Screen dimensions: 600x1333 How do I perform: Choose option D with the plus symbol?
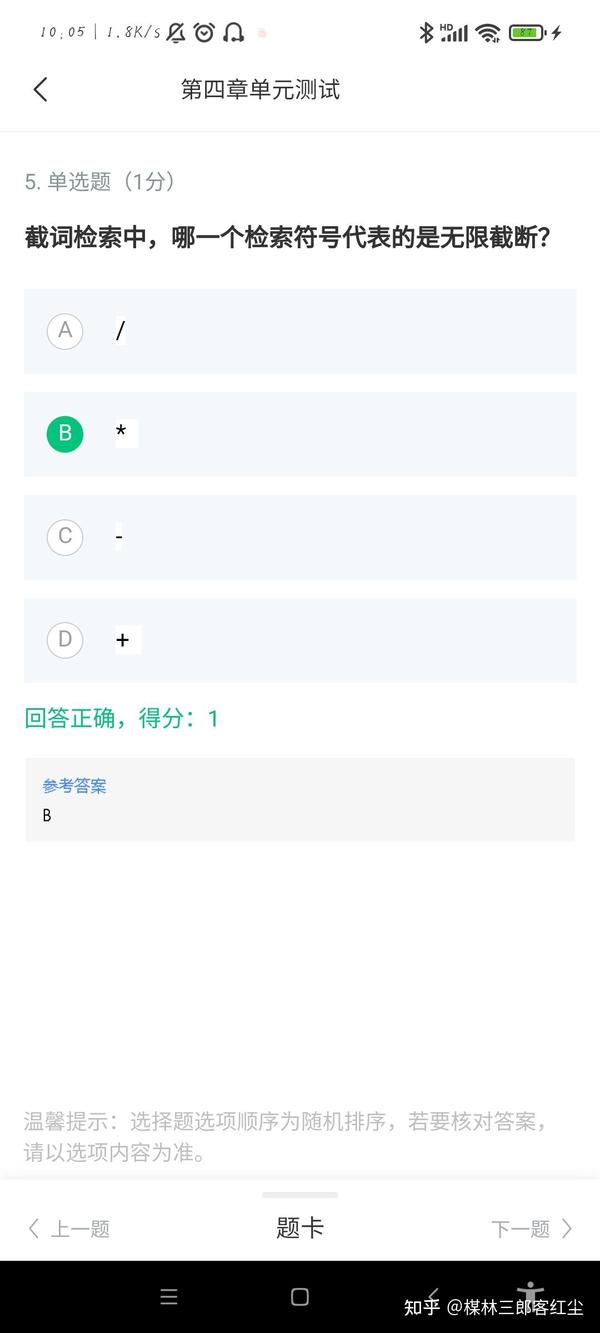click(x=300, y=640)
